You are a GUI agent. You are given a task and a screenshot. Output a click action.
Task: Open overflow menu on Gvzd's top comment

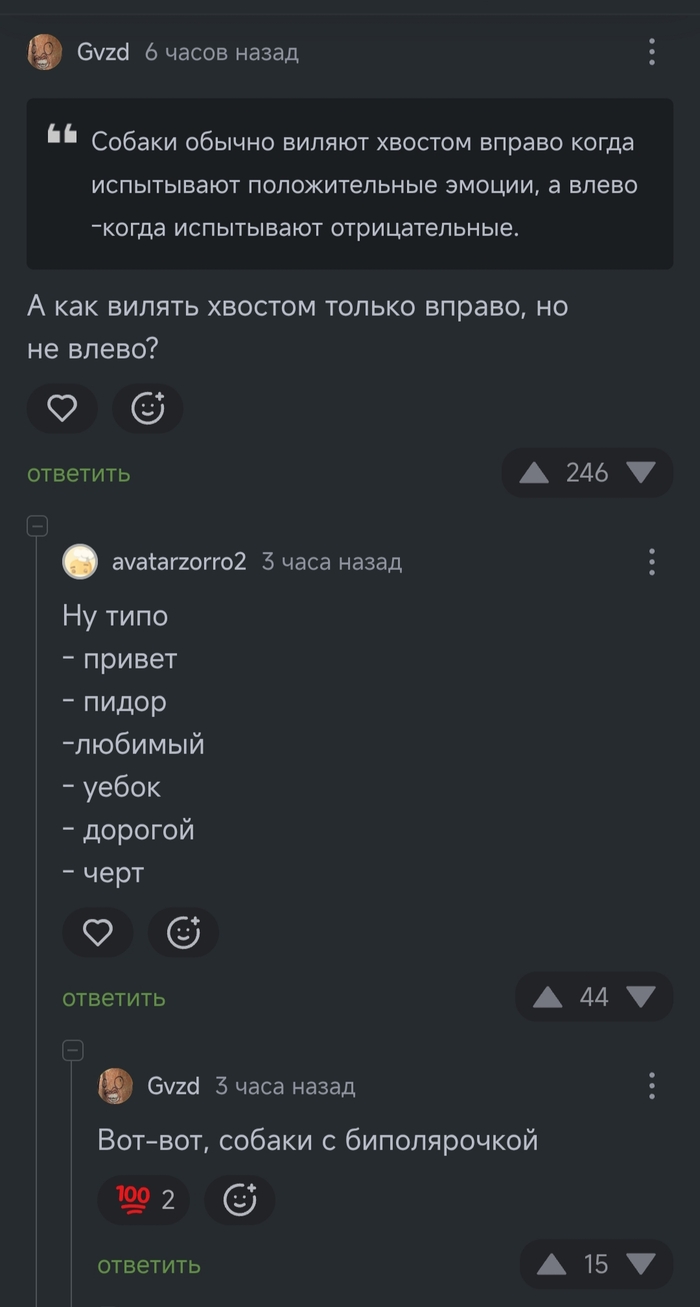(652, 52)
